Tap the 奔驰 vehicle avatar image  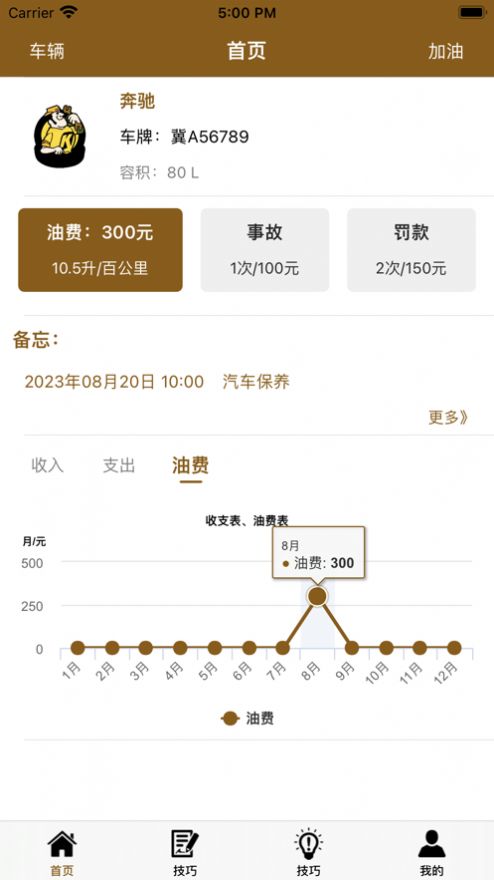(x=59, y=136)
